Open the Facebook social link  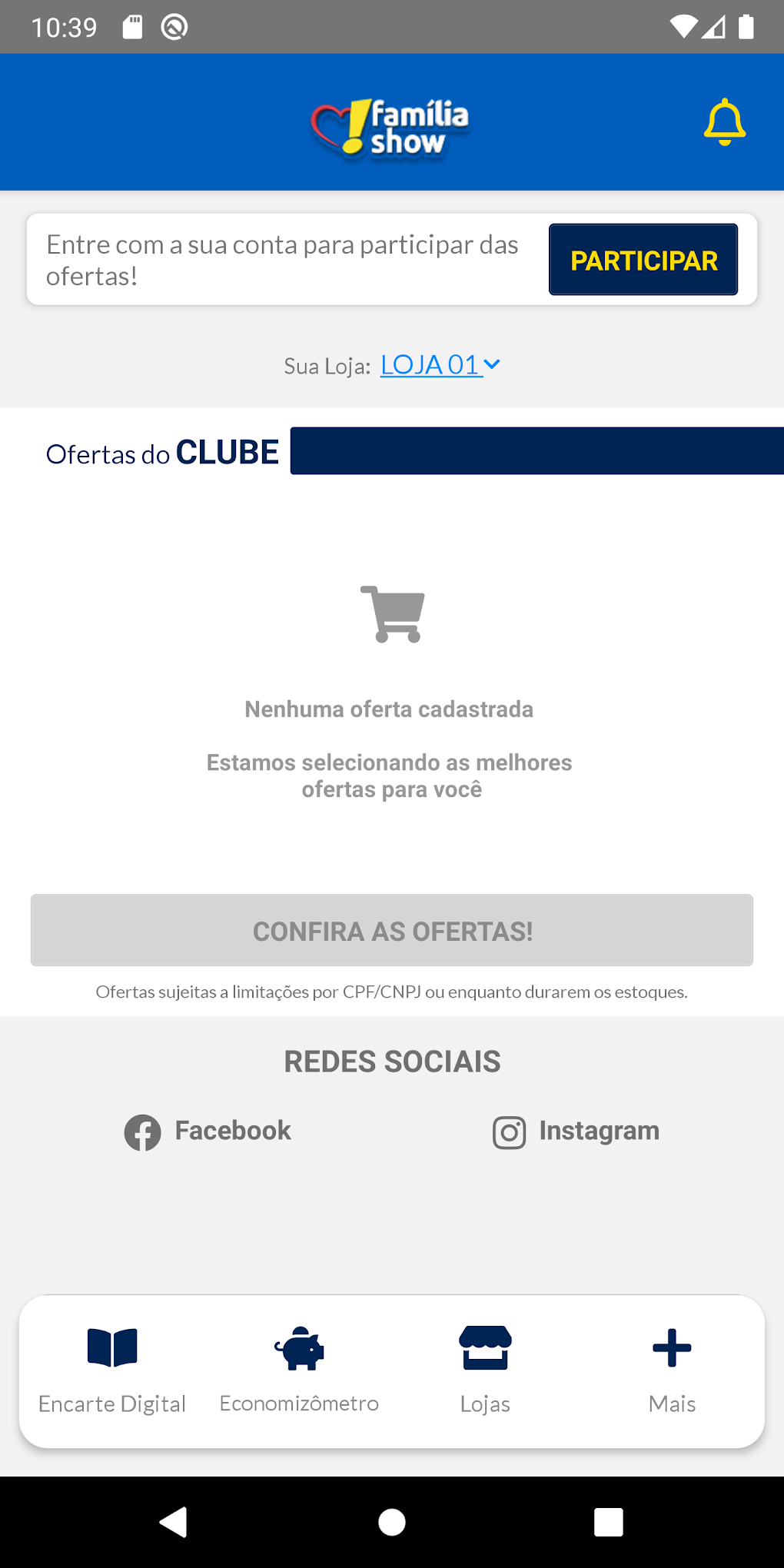click(208, 1131)
